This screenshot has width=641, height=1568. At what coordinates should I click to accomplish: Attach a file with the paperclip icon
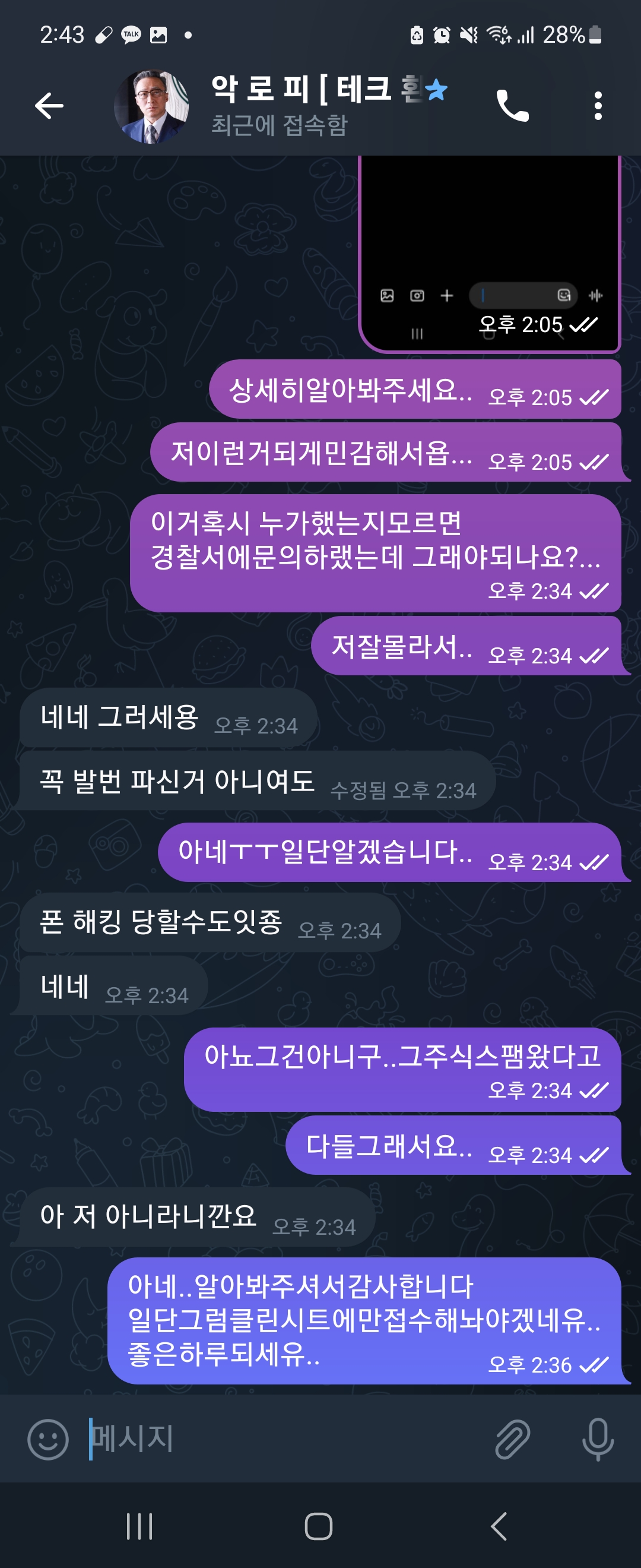click(513, 1440)
